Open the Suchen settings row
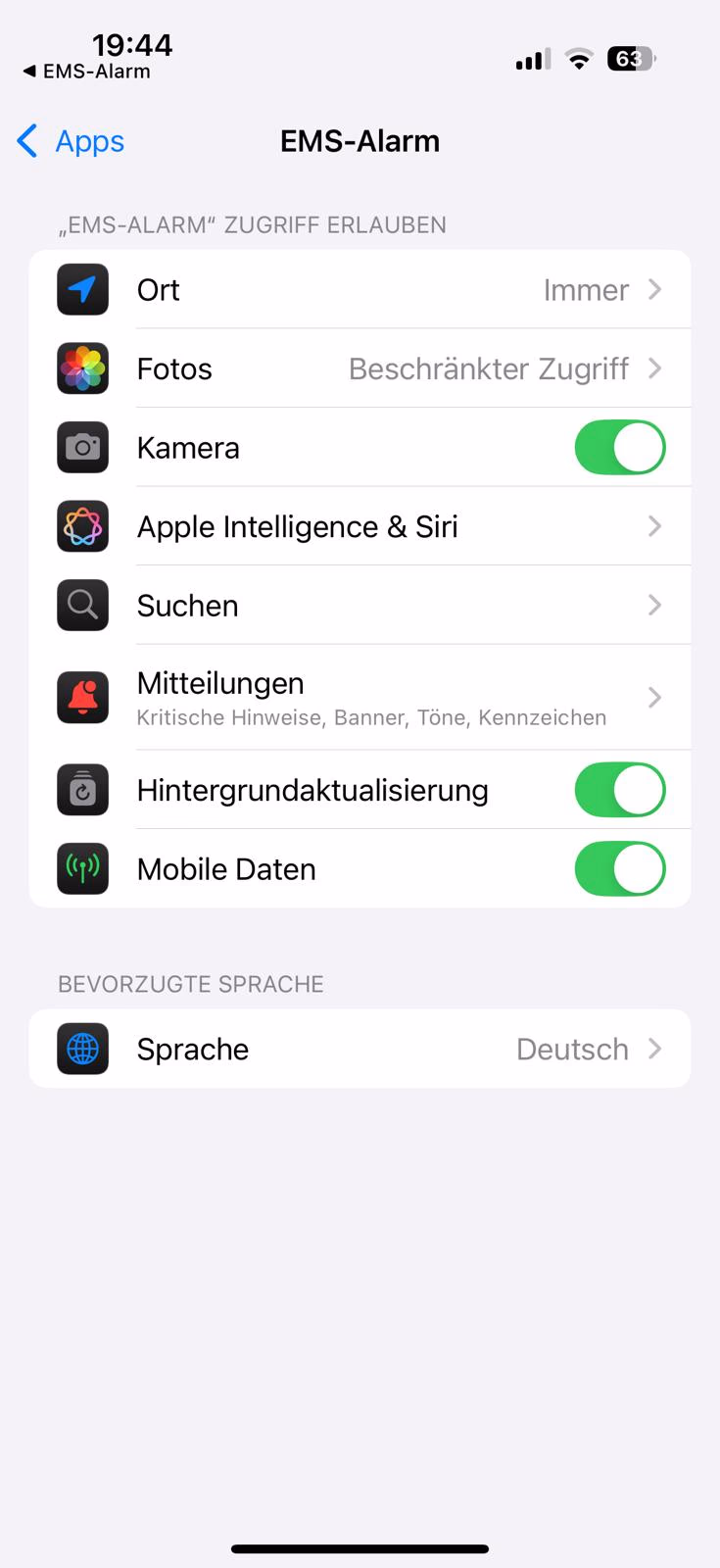 360,605
